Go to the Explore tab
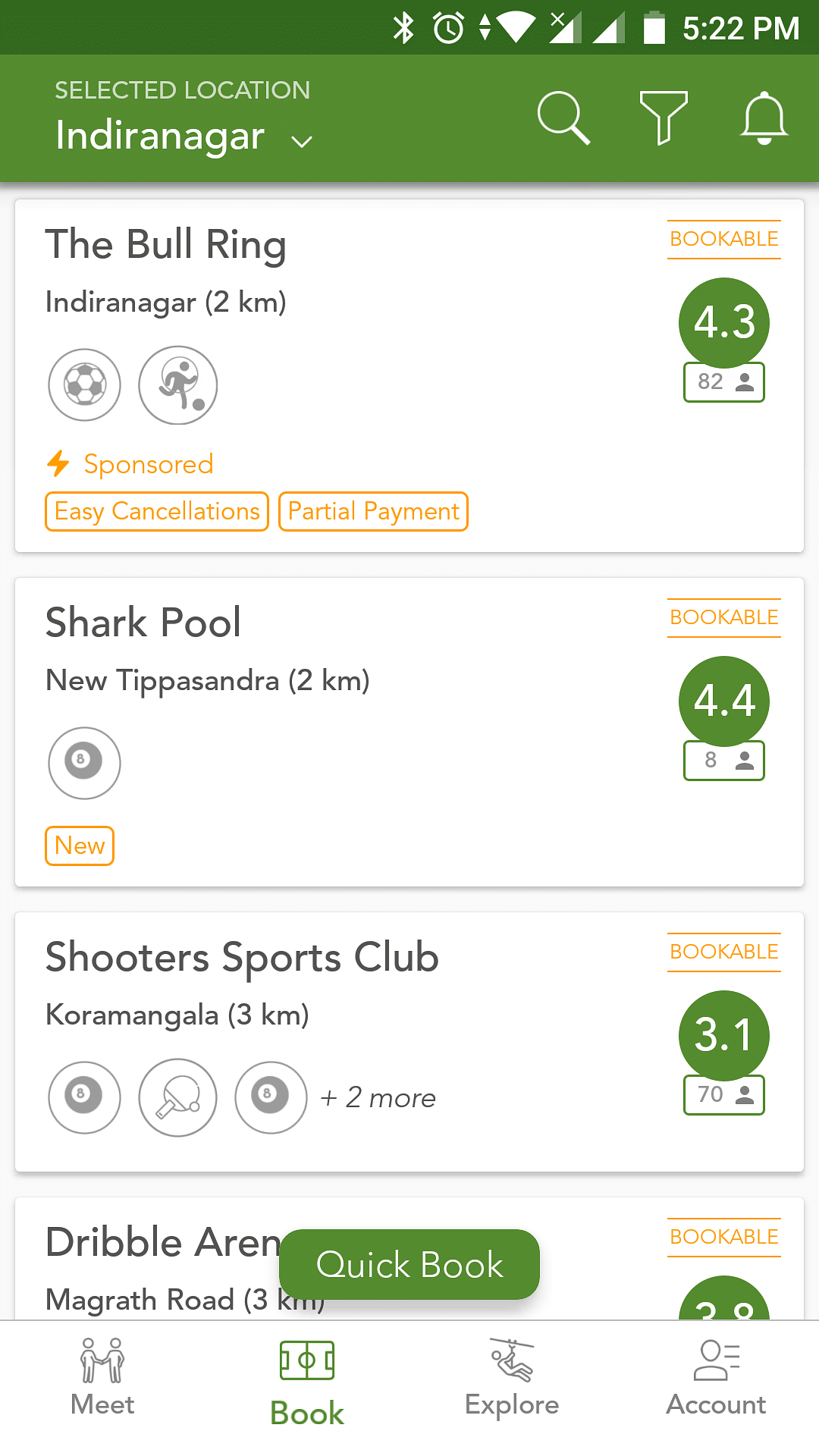Screen dimensions: 819x1456 click(x=512, y=1378)
